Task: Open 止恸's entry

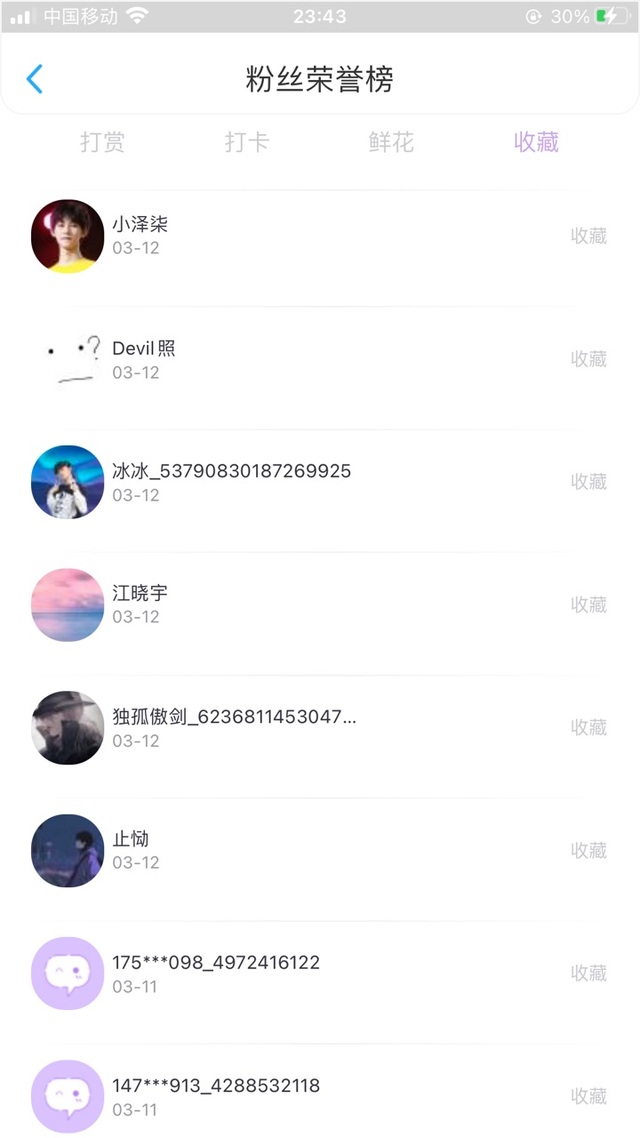Action: (x=300, y=850)
